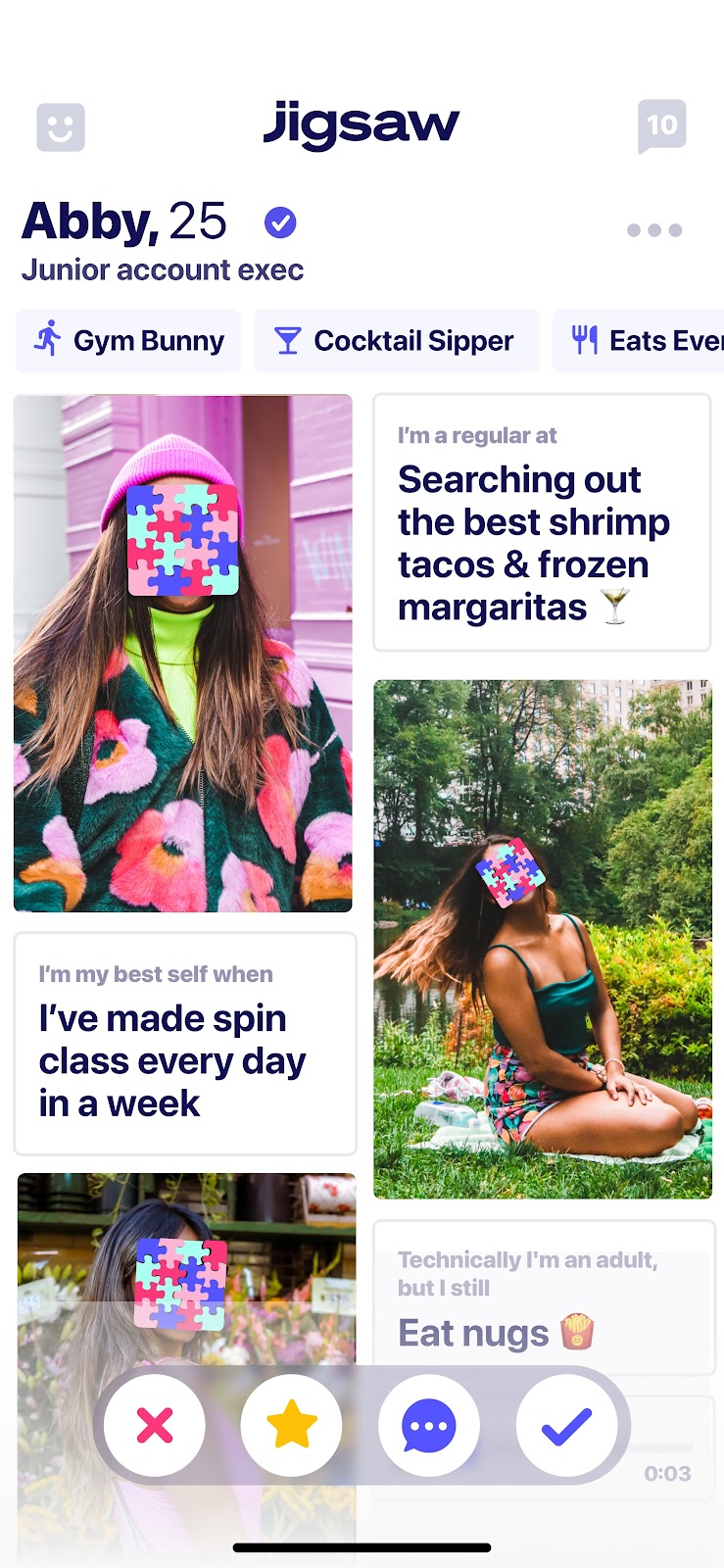Screen dimensions: 724x1568
Task: Send Abby a message via chat bubble
Action: pyautogui.click(x=429, y=1426)
